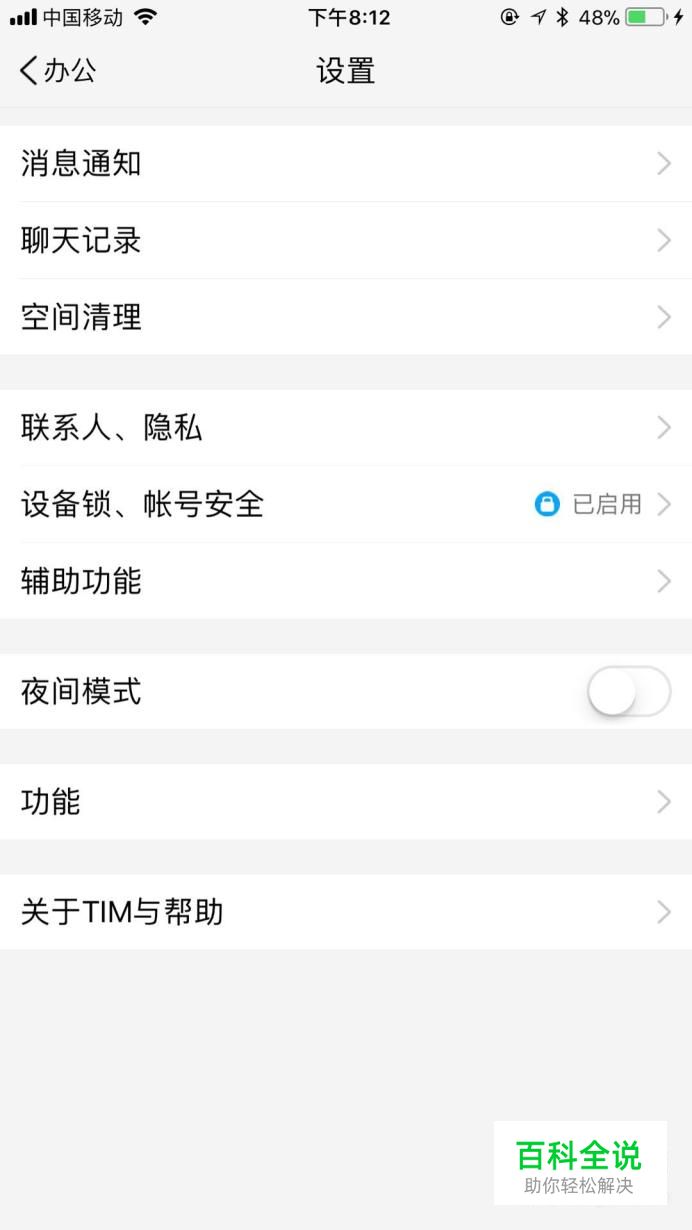The width and height of the screenshot is (692, 1230).
Task: Open 空间清理
Action: [346, 317]
